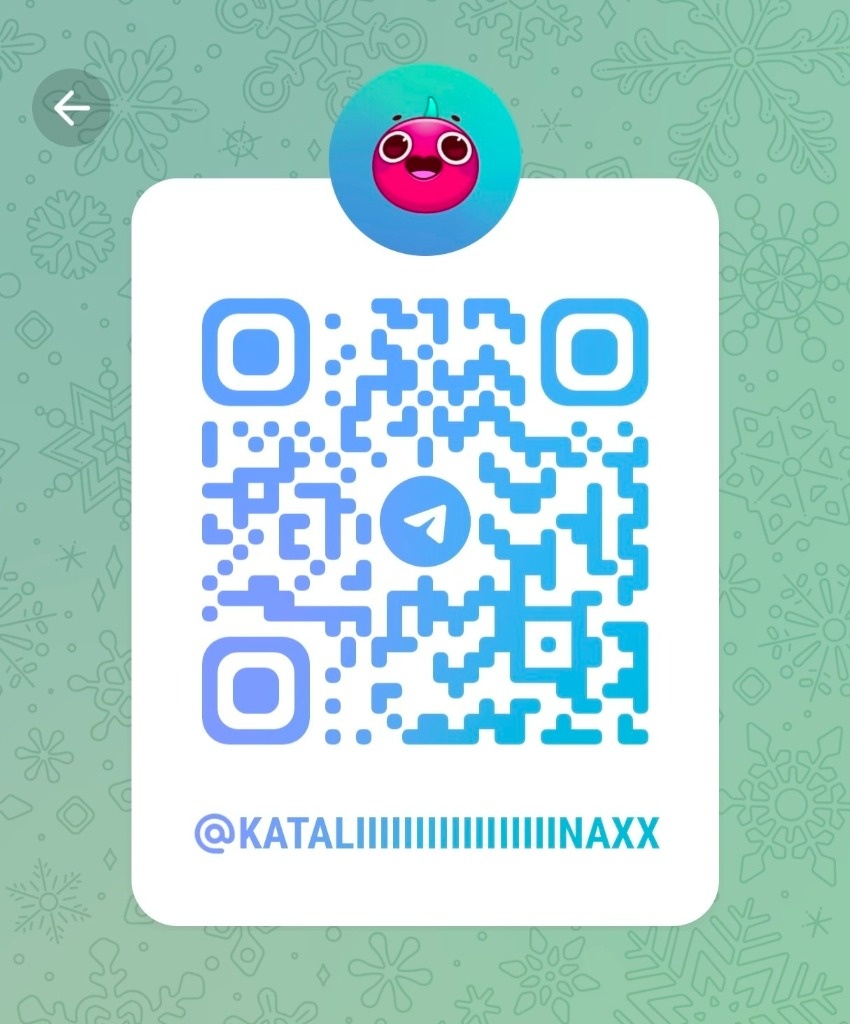Go back using the arrow icon
This screenshot has height=1024, width=850.
click(71, 108)
